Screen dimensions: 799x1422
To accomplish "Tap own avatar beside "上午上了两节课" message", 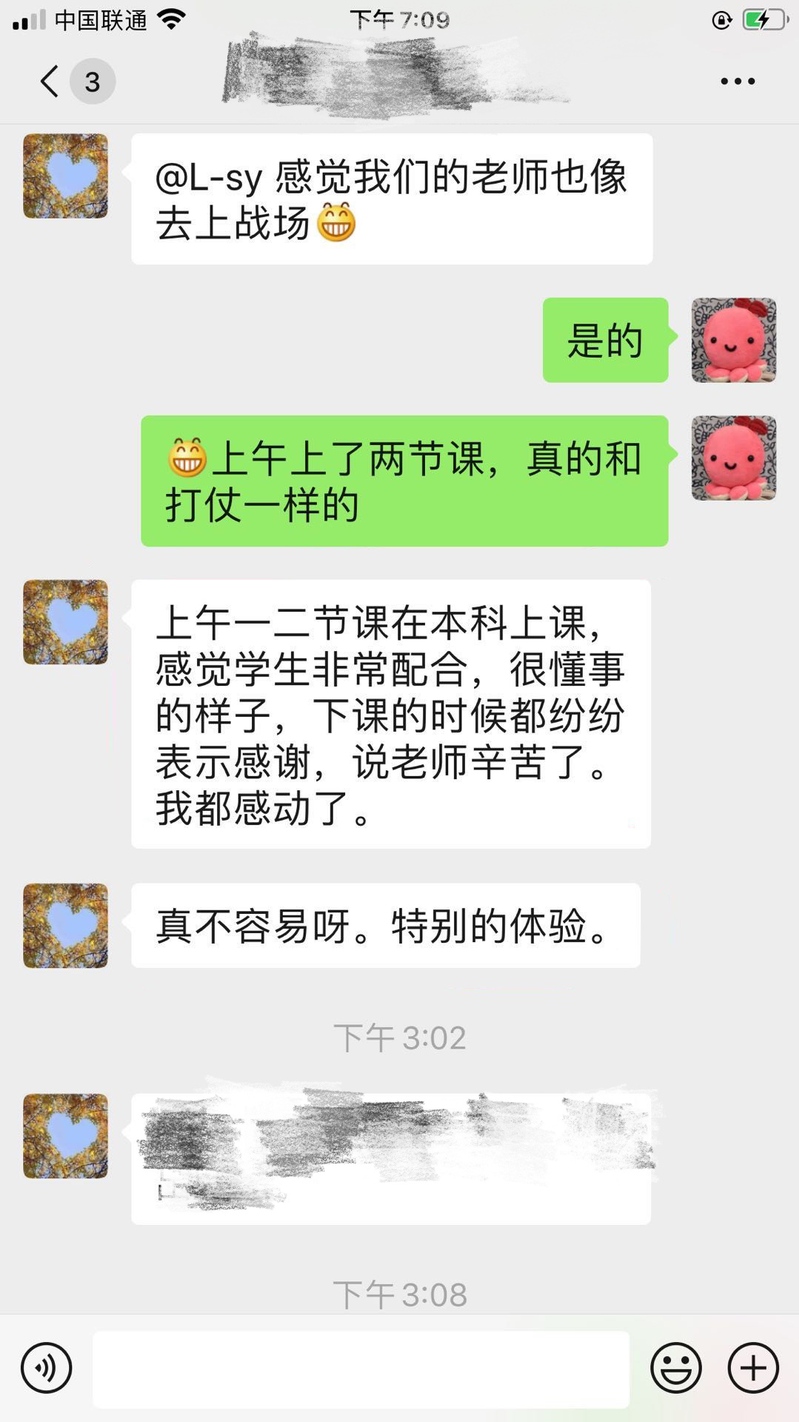I will tap(733, 458).
